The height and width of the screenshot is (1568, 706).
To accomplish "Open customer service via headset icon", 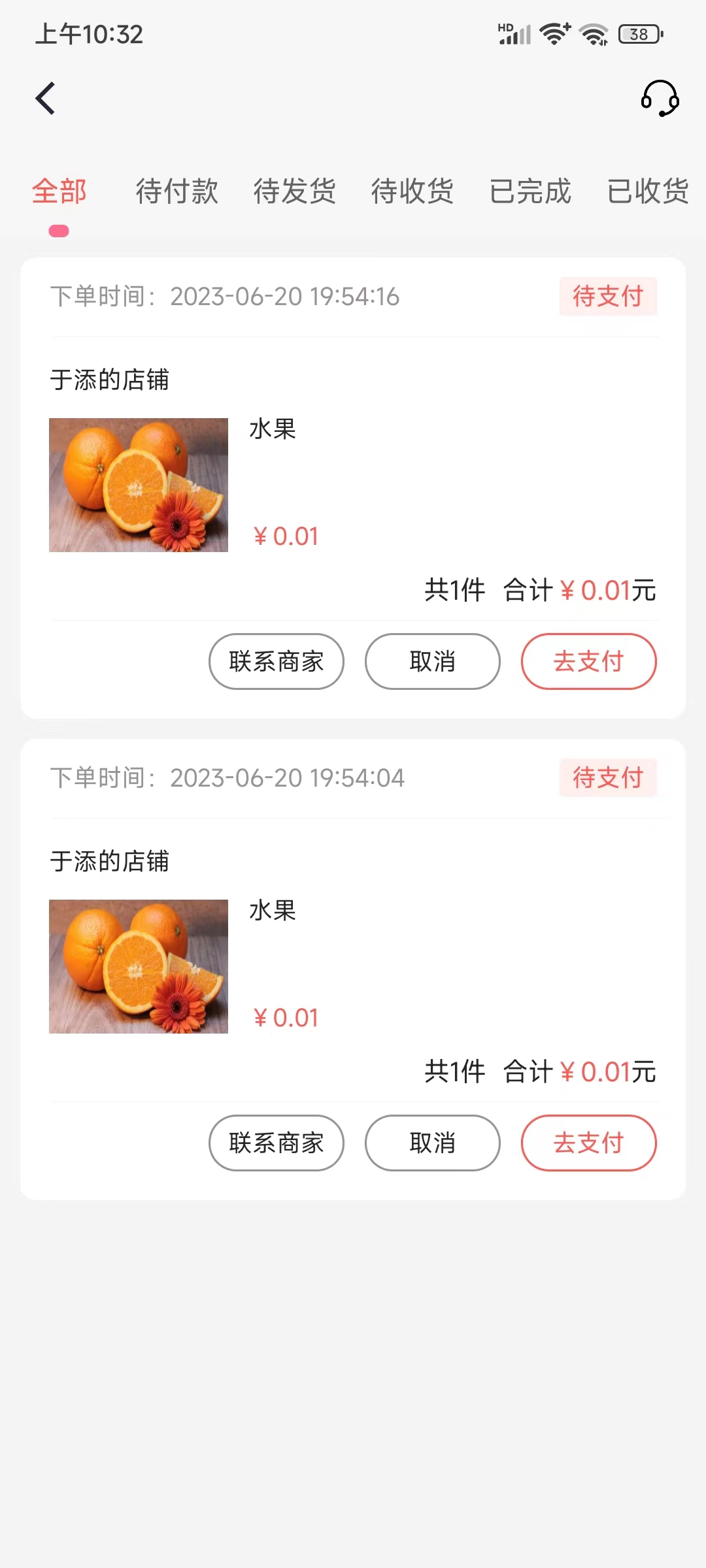I will (x=660, y=99).
